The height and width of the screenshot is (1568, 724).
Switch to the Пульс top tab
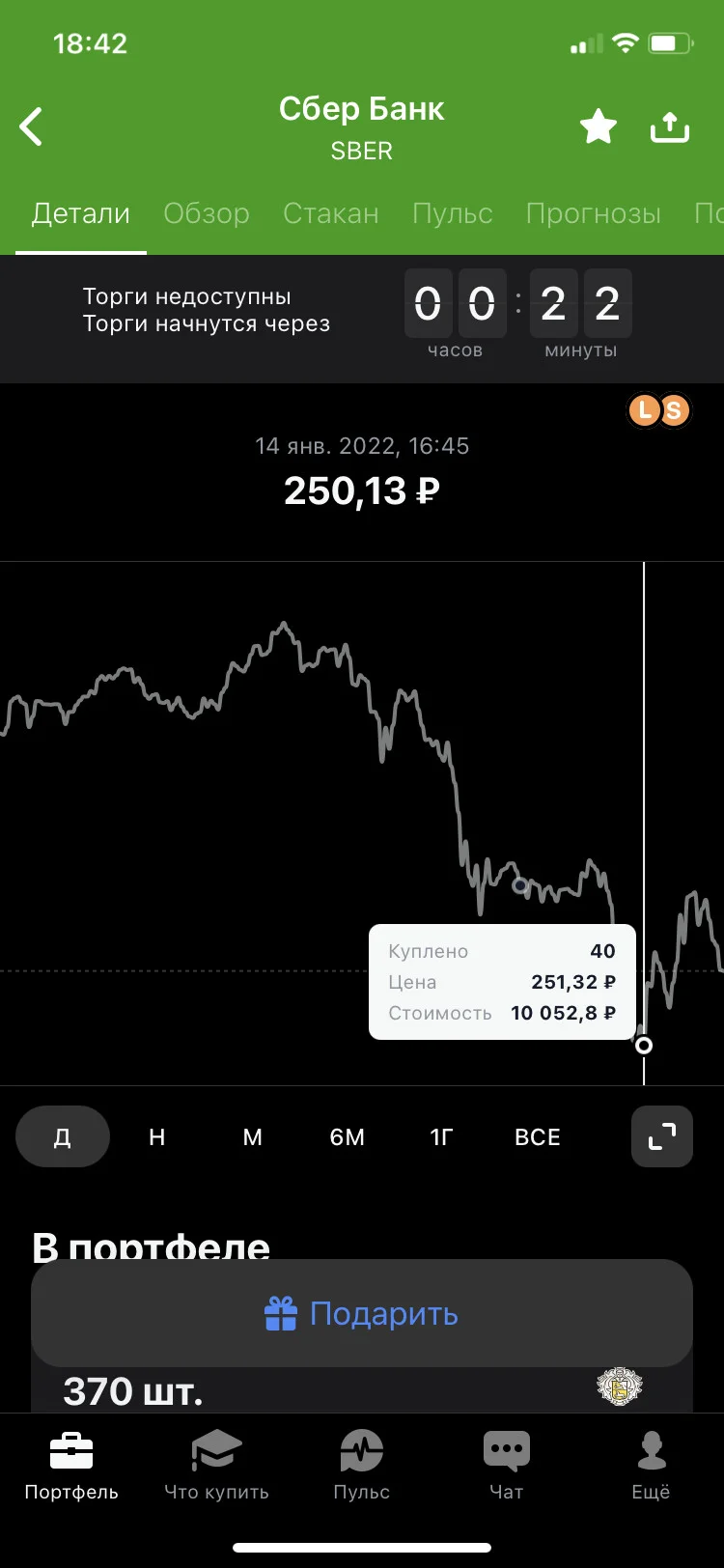click(x=453, y=213)
